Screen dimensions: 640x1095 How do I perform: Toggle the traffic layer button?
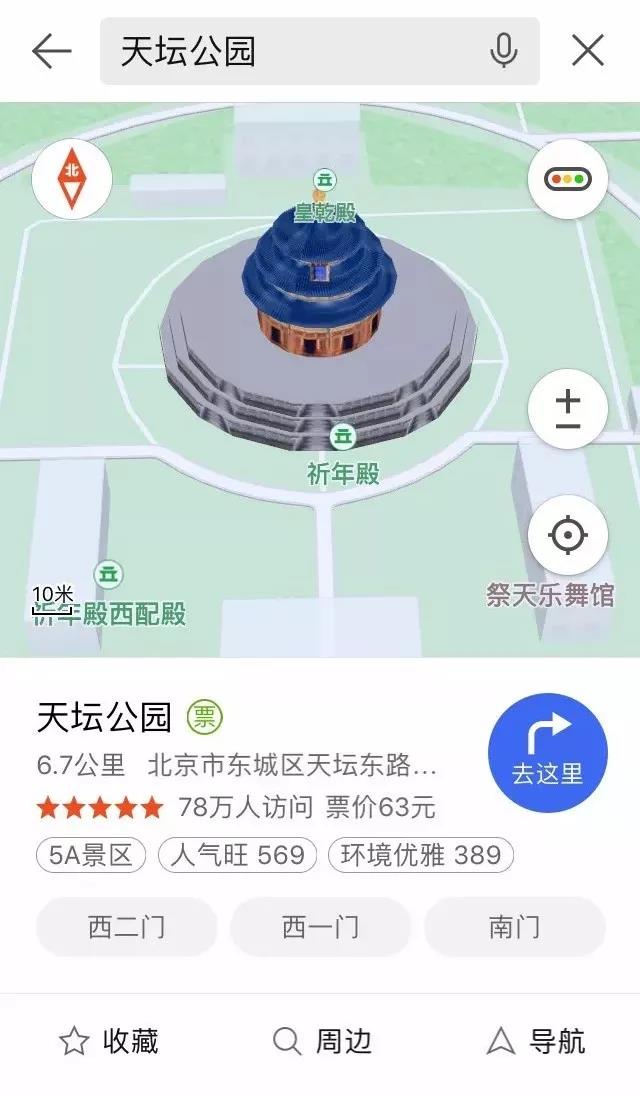pyautogui.click(x=568, y=179)
